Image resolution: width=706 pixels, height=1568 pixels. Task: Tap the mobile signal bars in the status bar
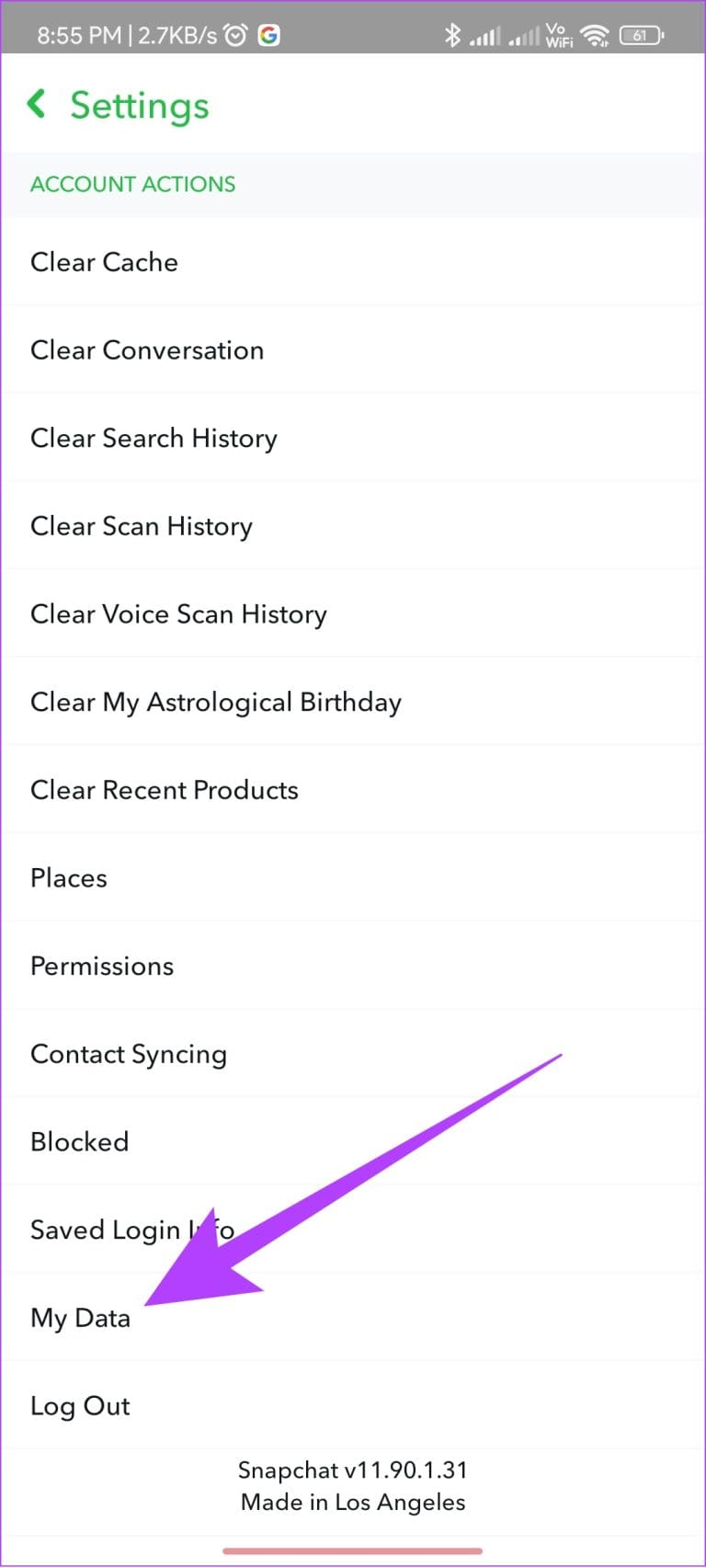484,34
